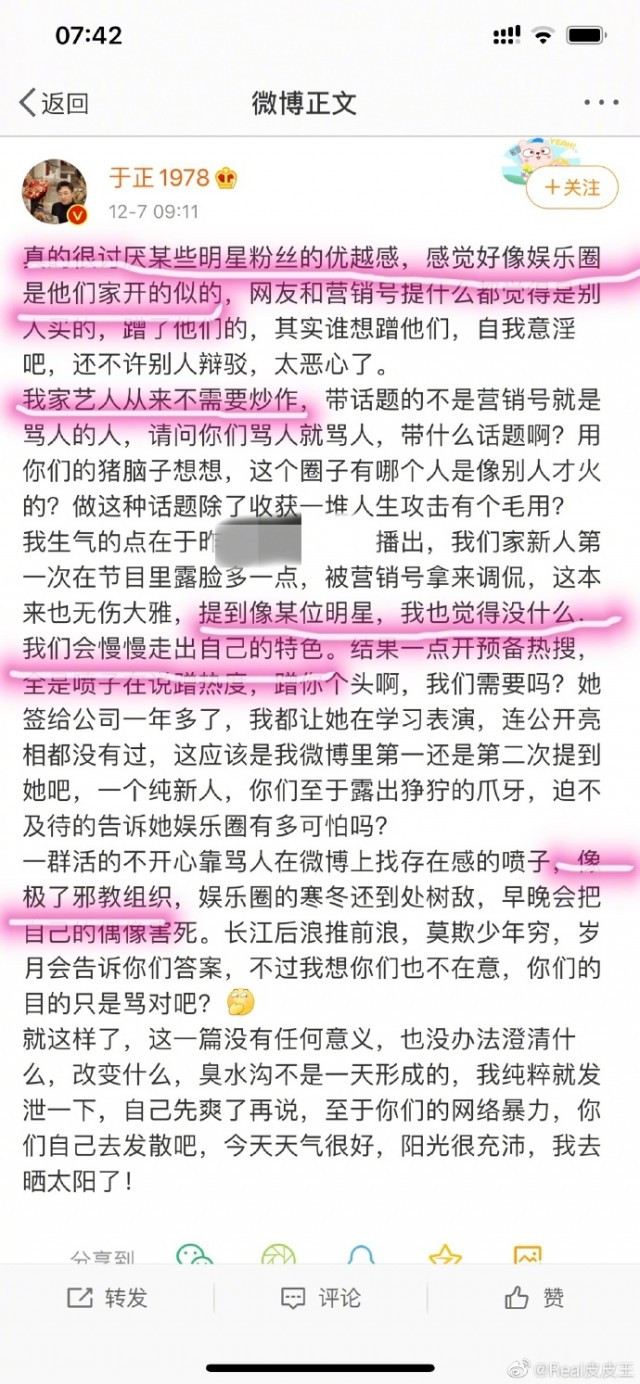This screenshot has width=640, height=1384.
Task: Open the 于正1978 username link
Action: 161,178
